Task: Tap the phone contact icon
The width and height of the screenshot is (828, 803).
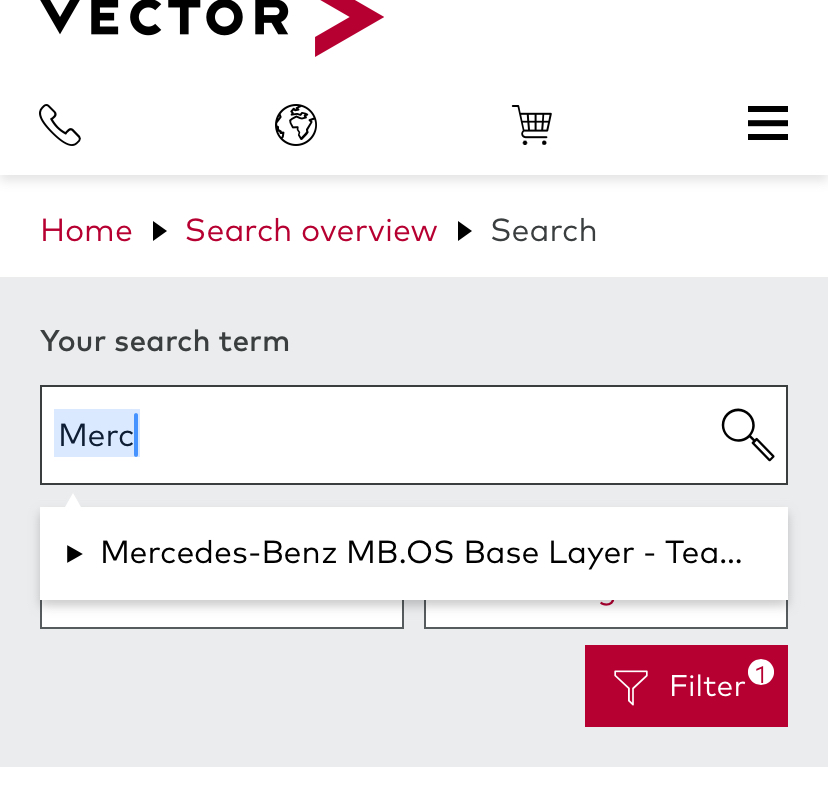Action: (60, 125)
